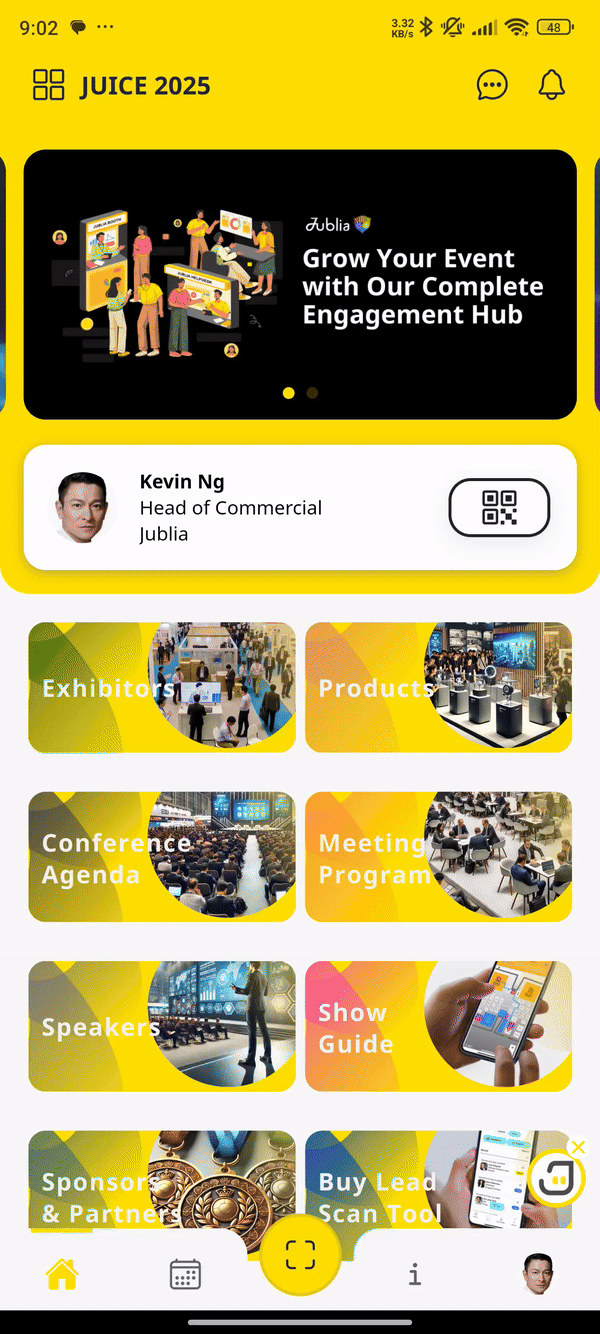
Task: Open the grid menu beside JUICE 2025
Action: pos(48,85)
